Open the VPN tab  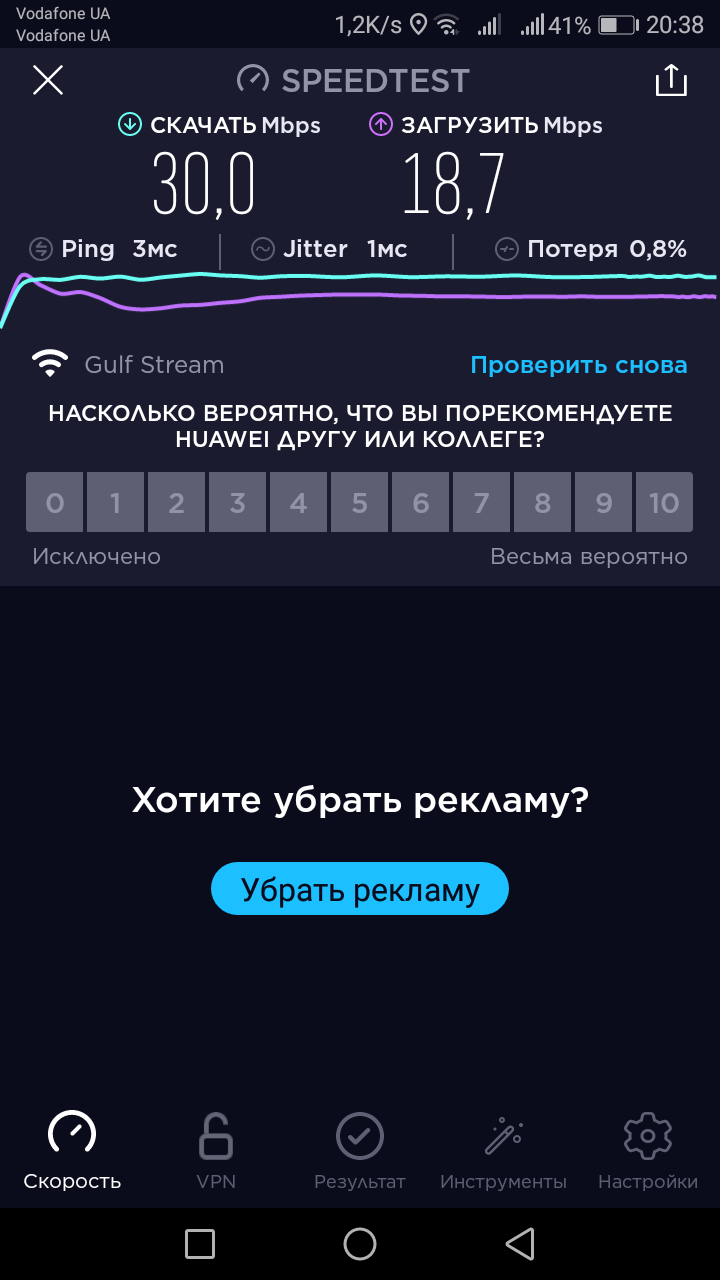click(x=216, y=1150)
